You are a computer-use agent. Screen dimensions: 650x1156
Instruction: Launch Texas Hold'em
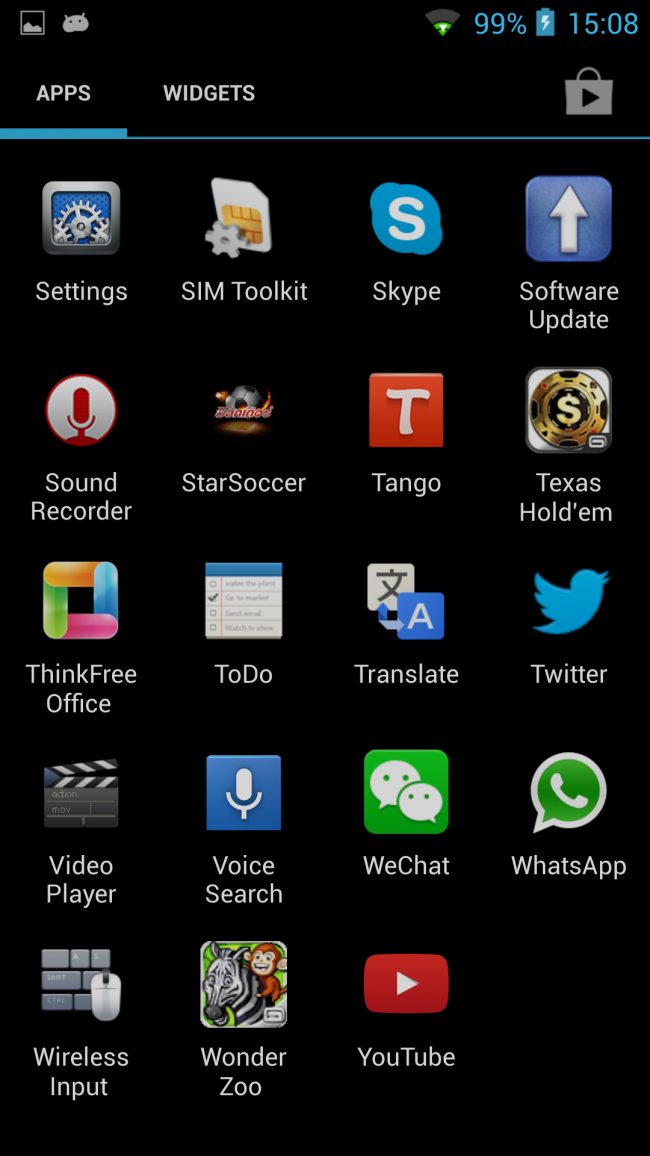coord(568,410)
